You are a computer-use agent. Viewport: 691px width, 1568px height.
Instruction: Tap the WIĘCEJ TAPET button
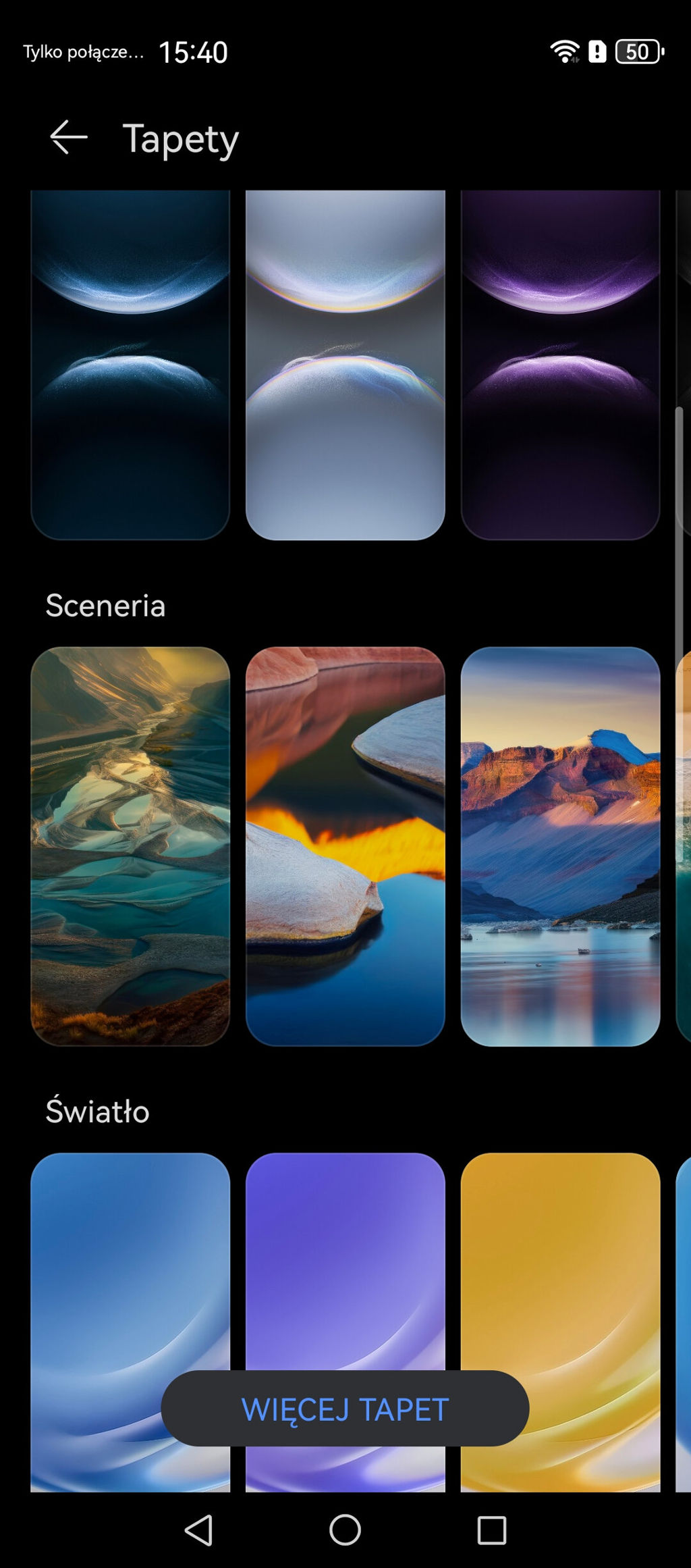(x=345, y=1409)
